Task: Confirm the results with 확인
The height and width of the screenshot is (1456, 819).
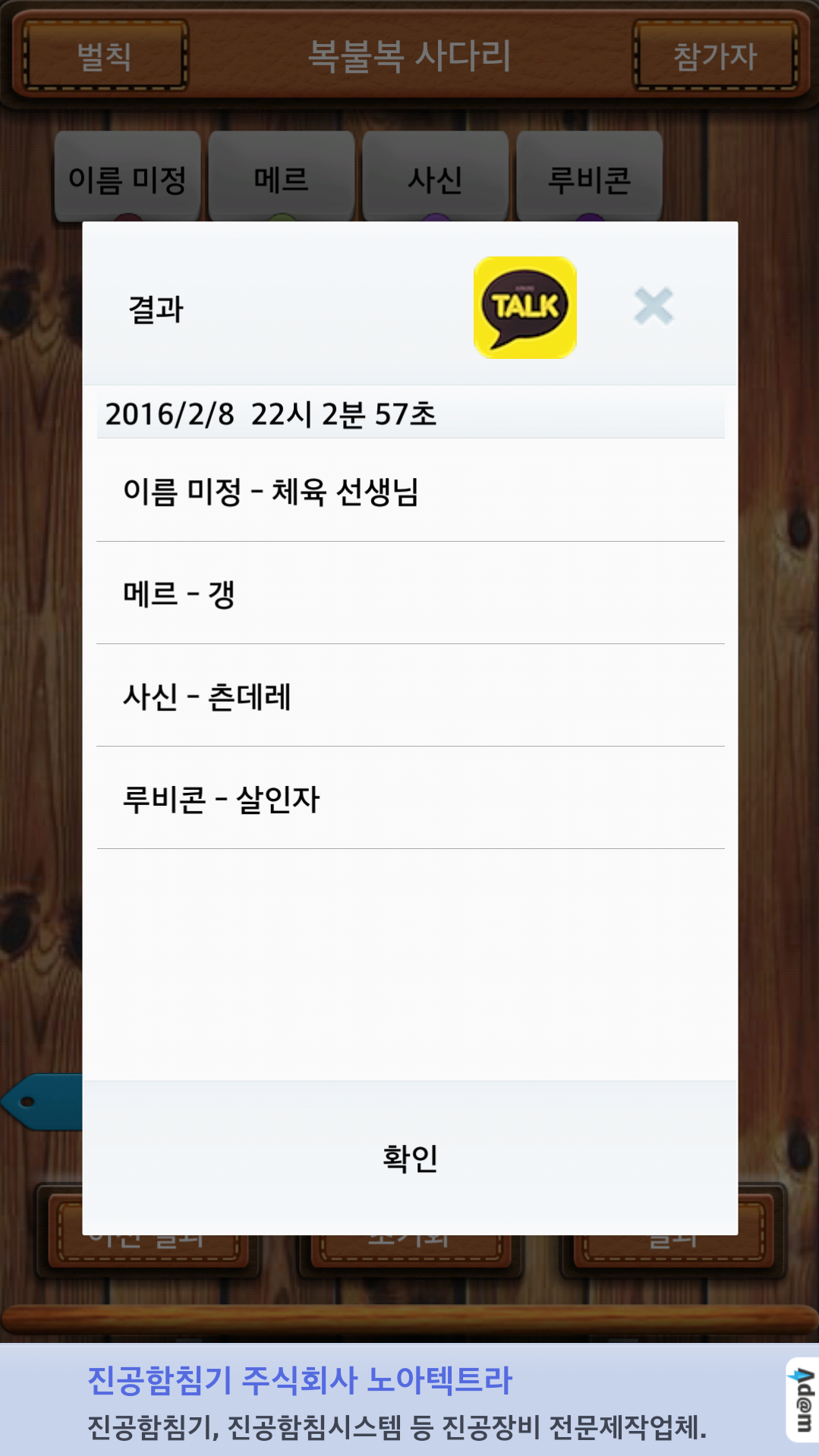Action: (x=410, y=1158)
